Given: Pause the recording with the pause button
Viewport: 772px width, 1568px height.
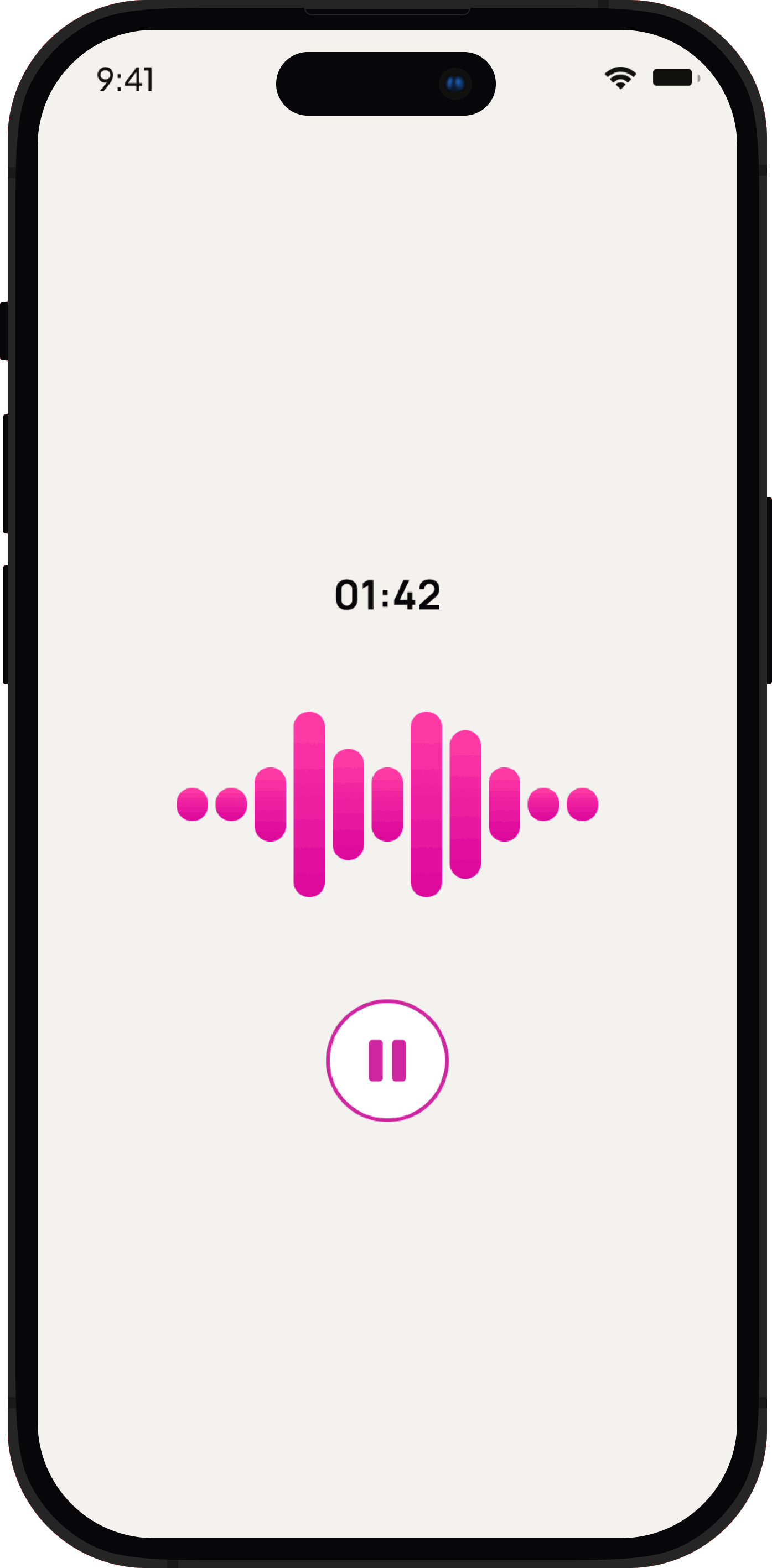Looking at the screenshot, I should pyautogui.click(x=387, y=1060).
